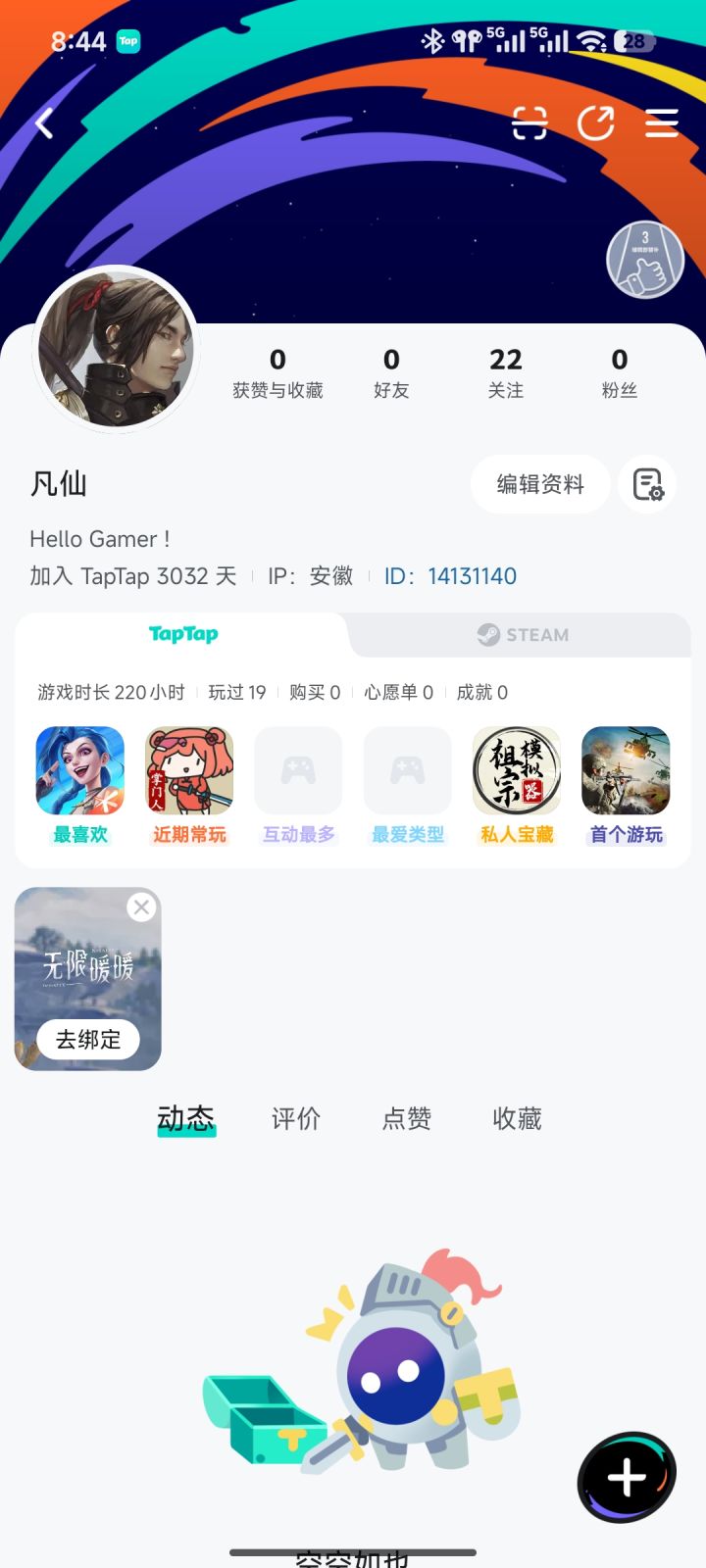The image size is (706, 1568).
Task: Tap the 去绑定 button on 无限暖暖 card
Action: coord(87,1040)
